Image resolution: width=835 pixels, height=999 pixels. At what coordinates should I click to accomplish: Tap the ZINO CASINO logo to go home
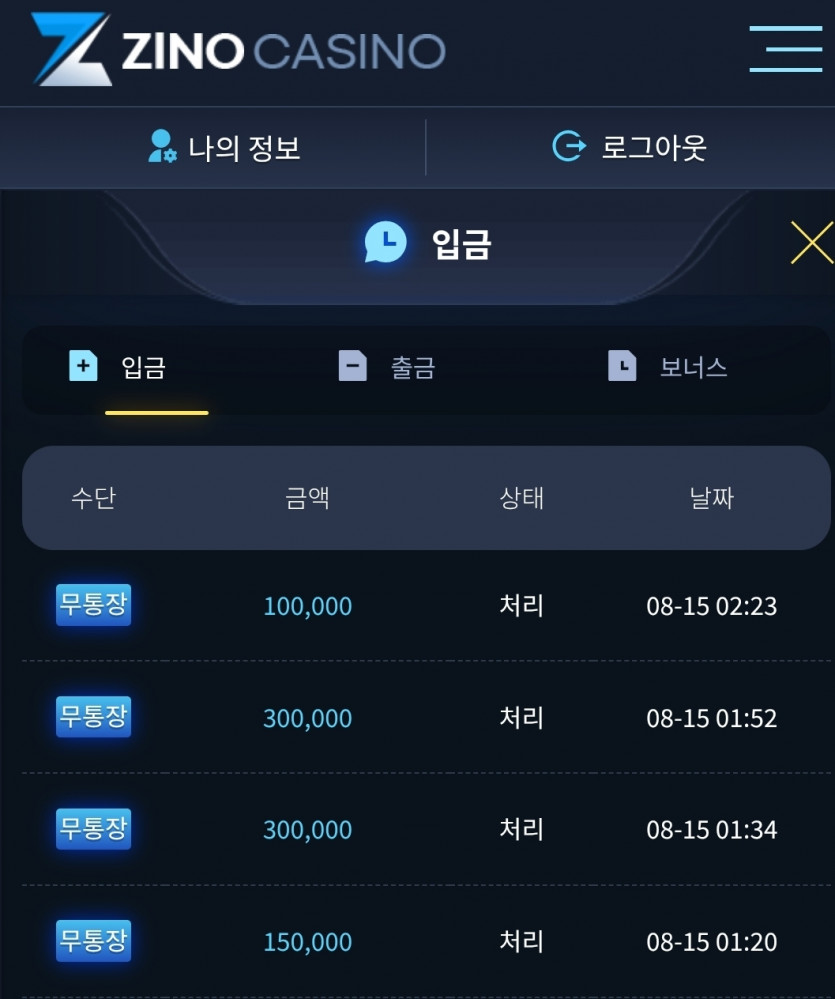pyautogui.click(x=238, y=48)
